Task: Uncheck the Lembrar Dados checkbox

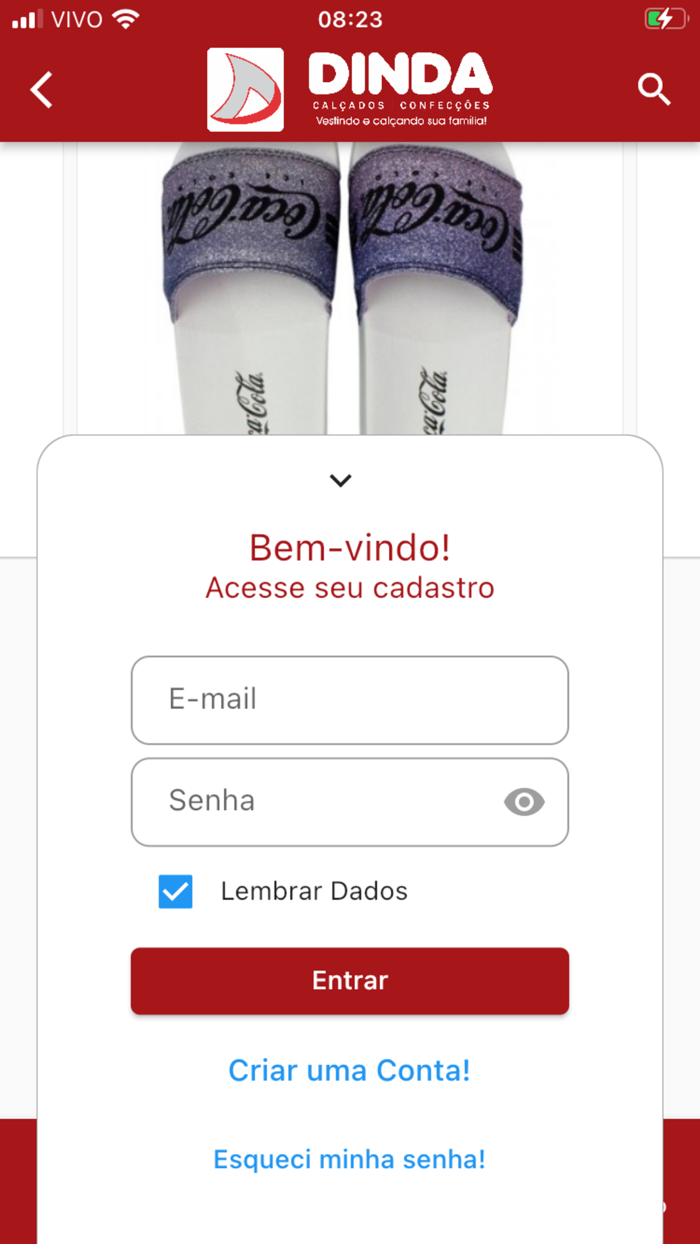Action: click(x=176, y=891)
